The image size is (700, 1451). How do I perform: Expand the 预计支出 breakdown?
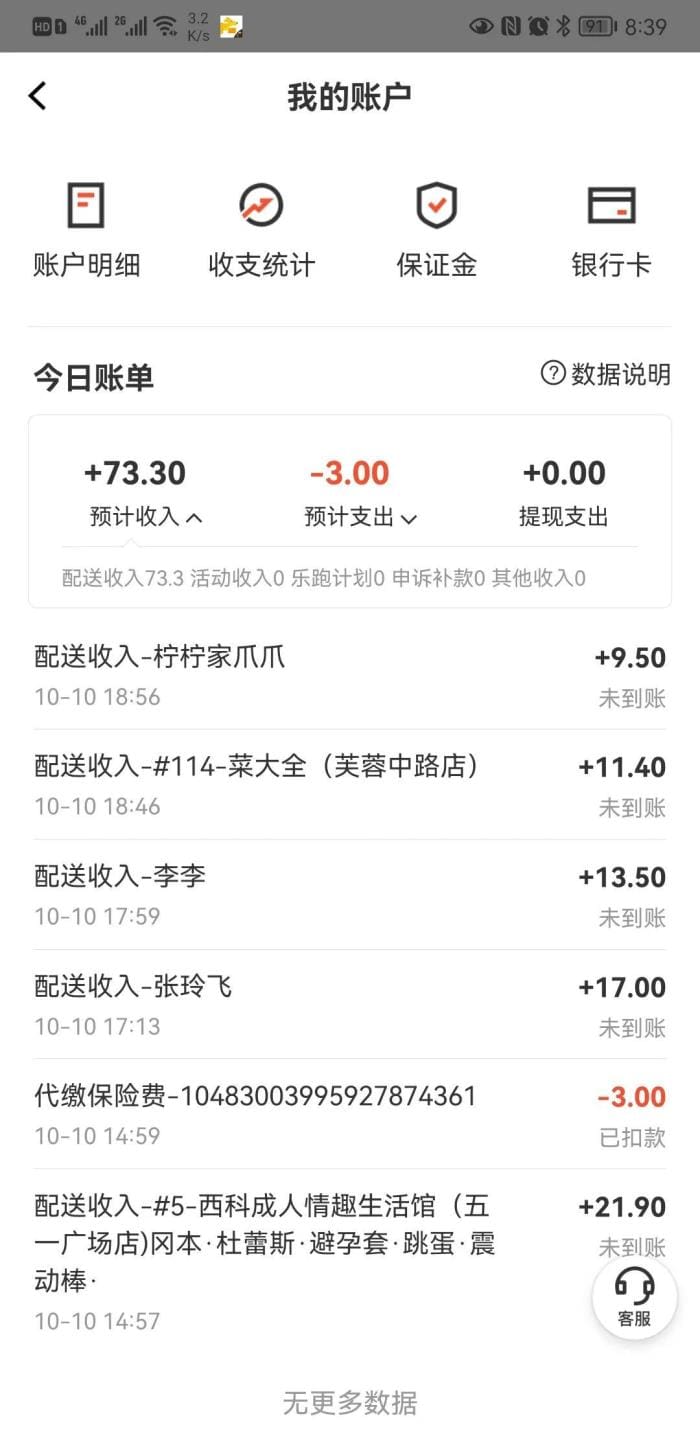(x=361, y=517)
